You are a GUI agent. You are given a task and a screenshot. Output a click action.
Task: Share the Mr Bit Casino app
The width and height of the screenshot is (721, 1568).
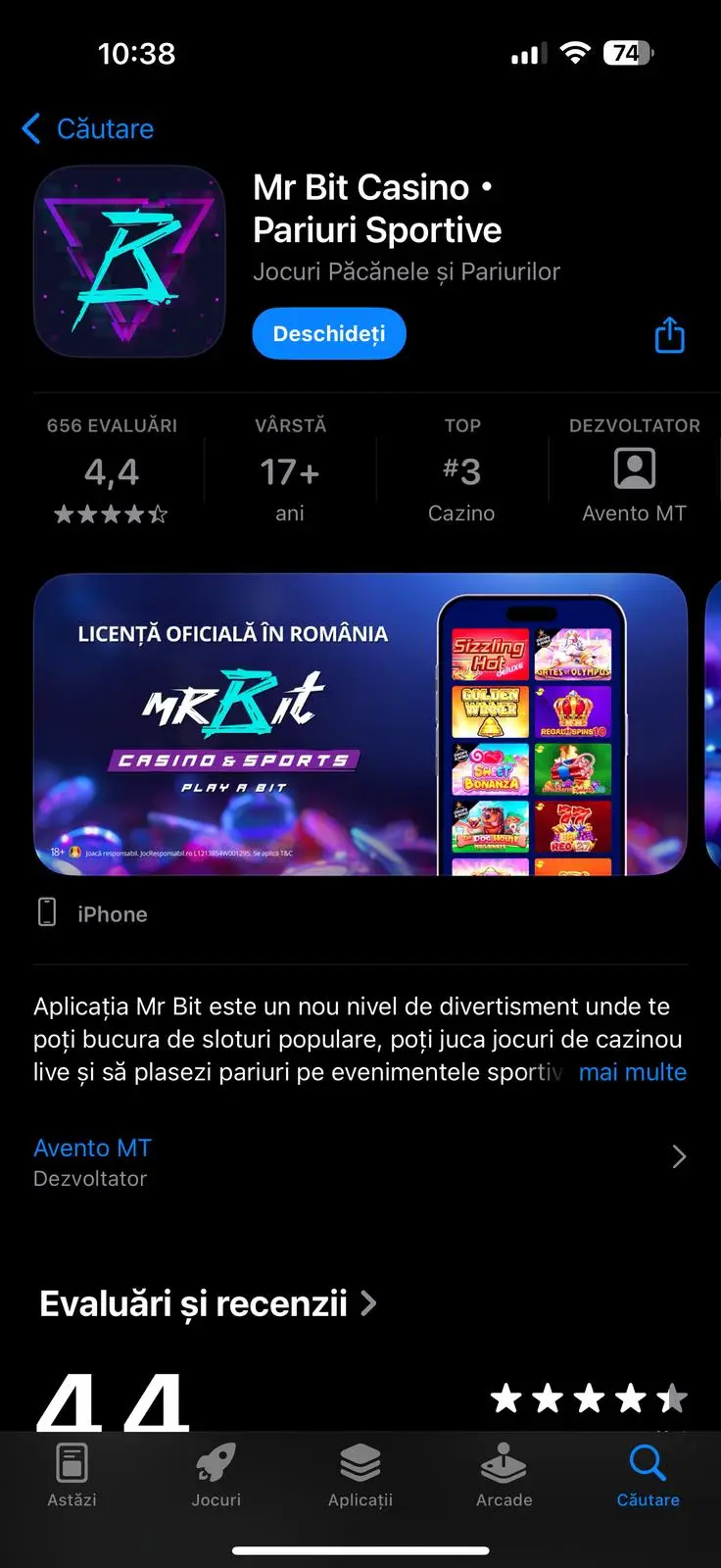(x=669, y=335)
